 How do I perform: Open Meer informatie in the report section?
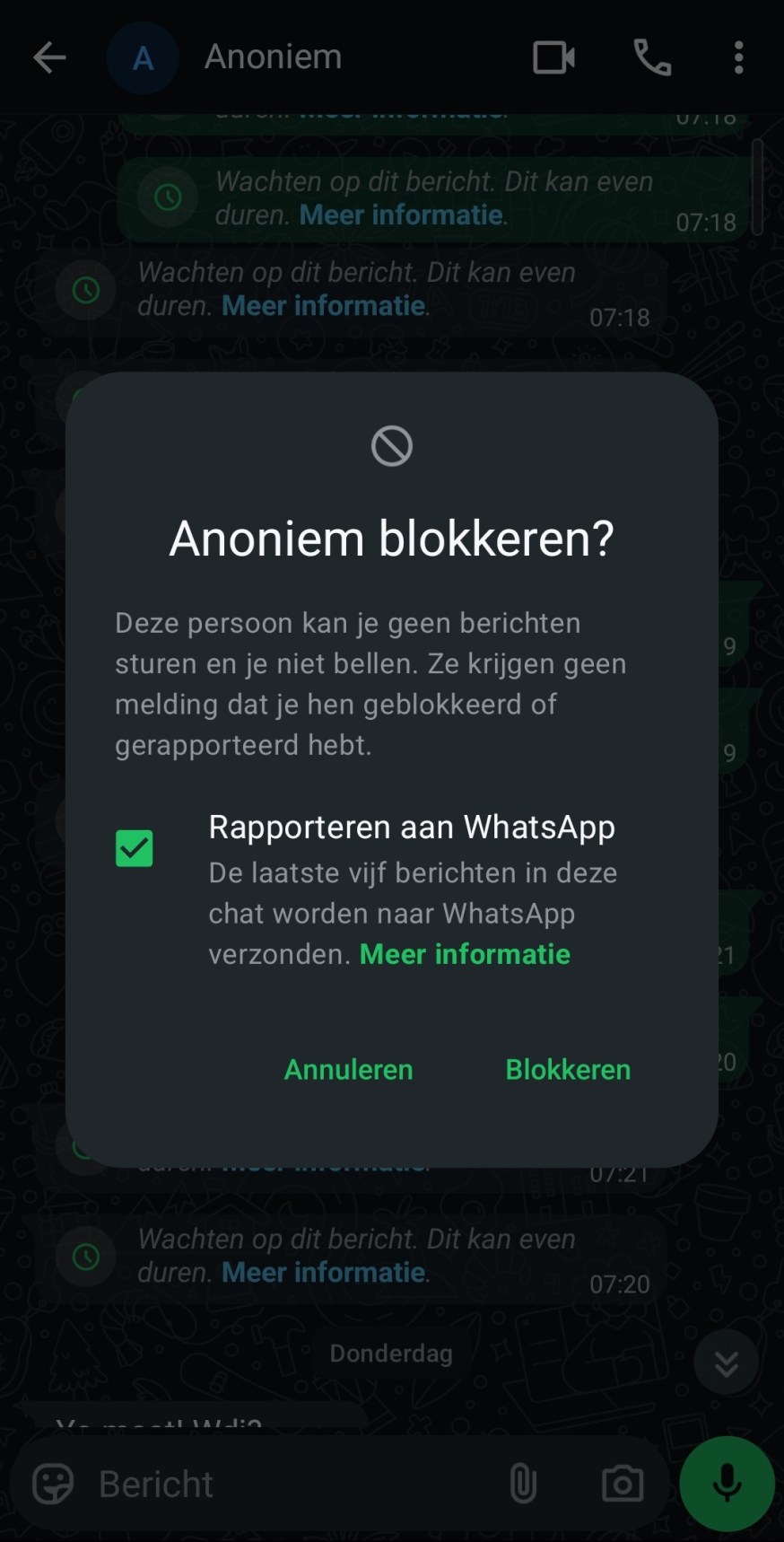[x=464, y=953]
